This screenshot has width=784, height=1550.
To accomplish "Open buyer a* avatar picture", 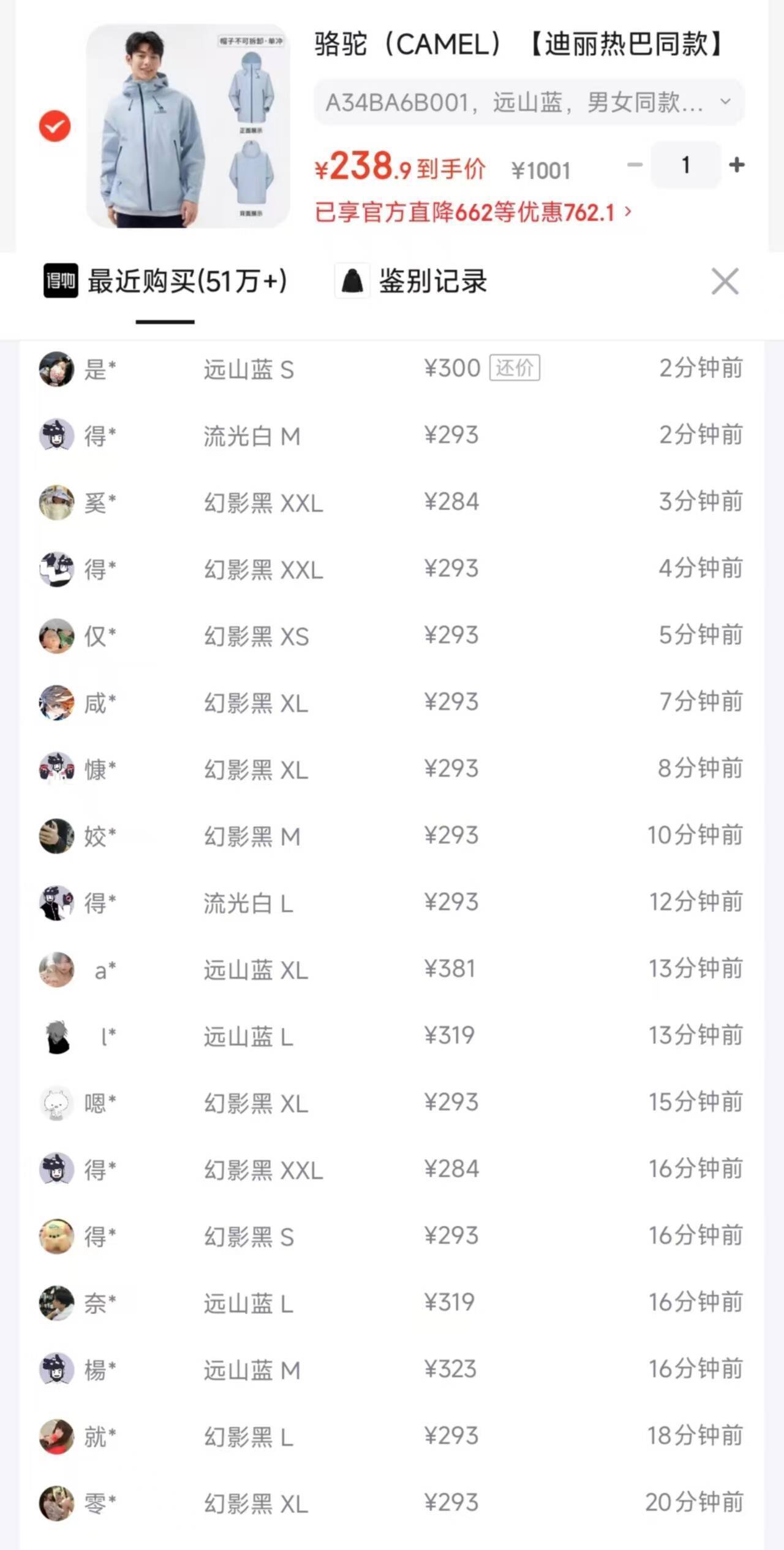I will [x=56, y=969].
